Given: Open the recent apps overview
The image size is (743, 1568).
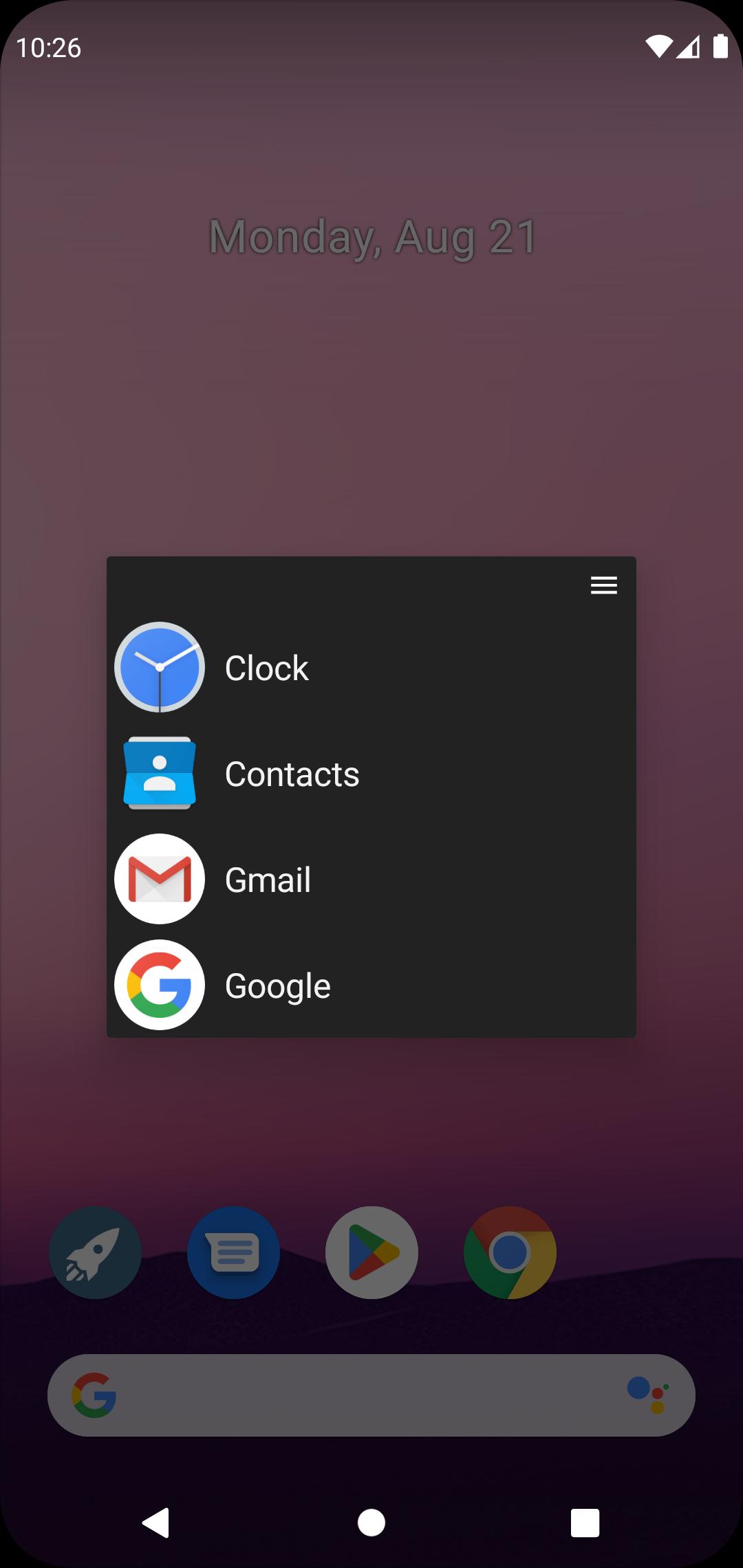Looking at the screenshot, I should click(585, 1523).
